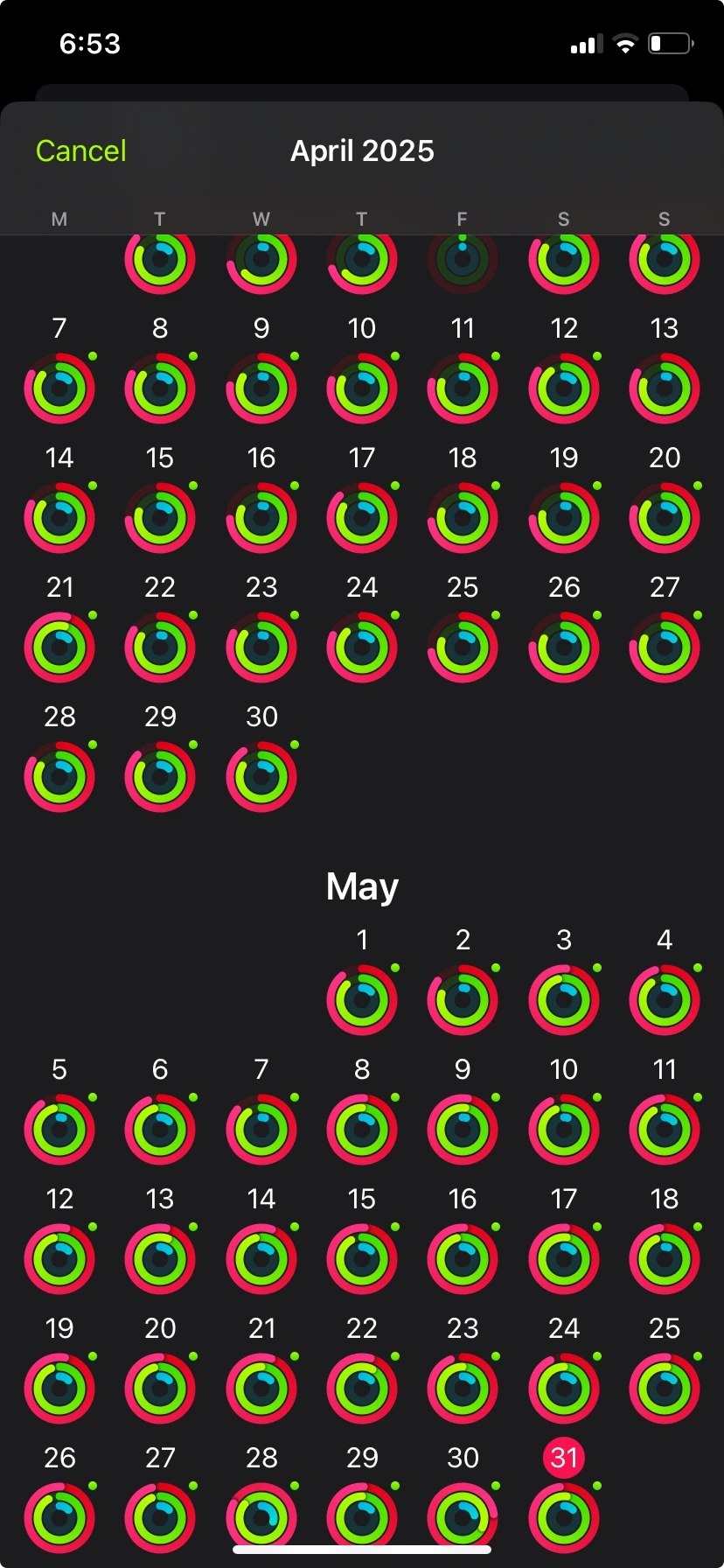
Task: Open the April 30 activity rings
Action: (x=261, y=775)
